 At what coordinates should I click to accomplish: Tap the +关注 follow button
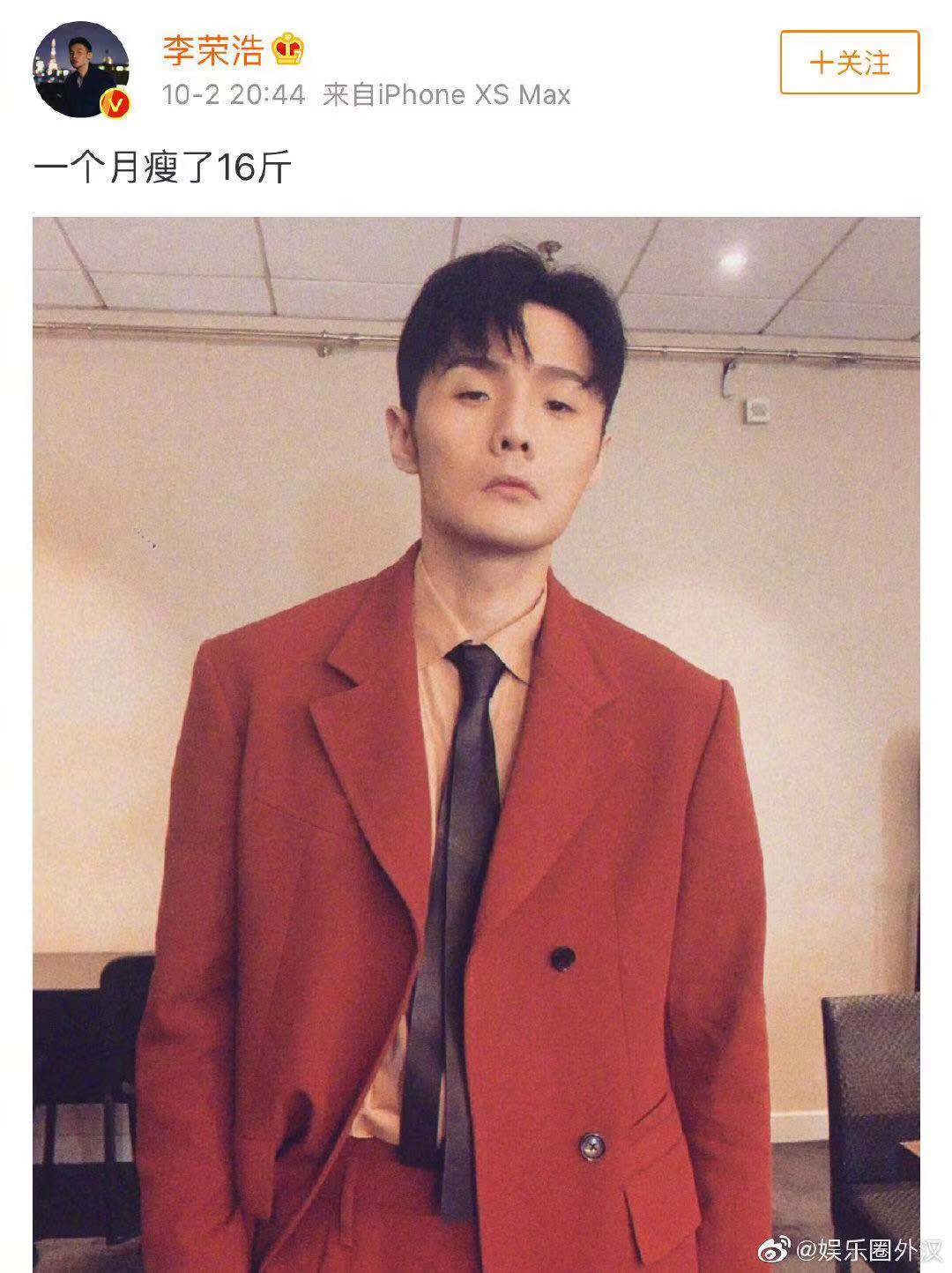(849, 63)
